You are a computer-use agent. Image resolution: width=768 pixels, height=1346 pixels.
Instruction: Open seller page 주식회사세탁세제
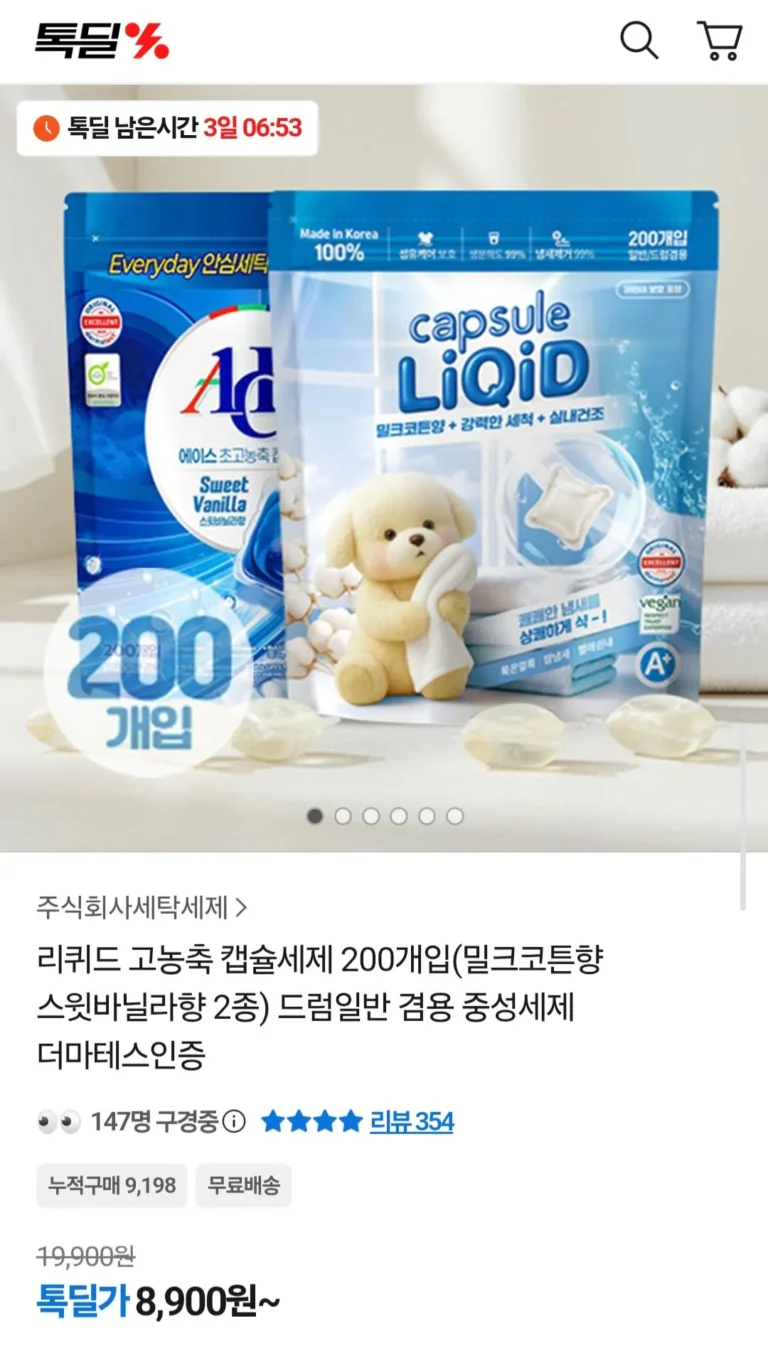point(141,907)
